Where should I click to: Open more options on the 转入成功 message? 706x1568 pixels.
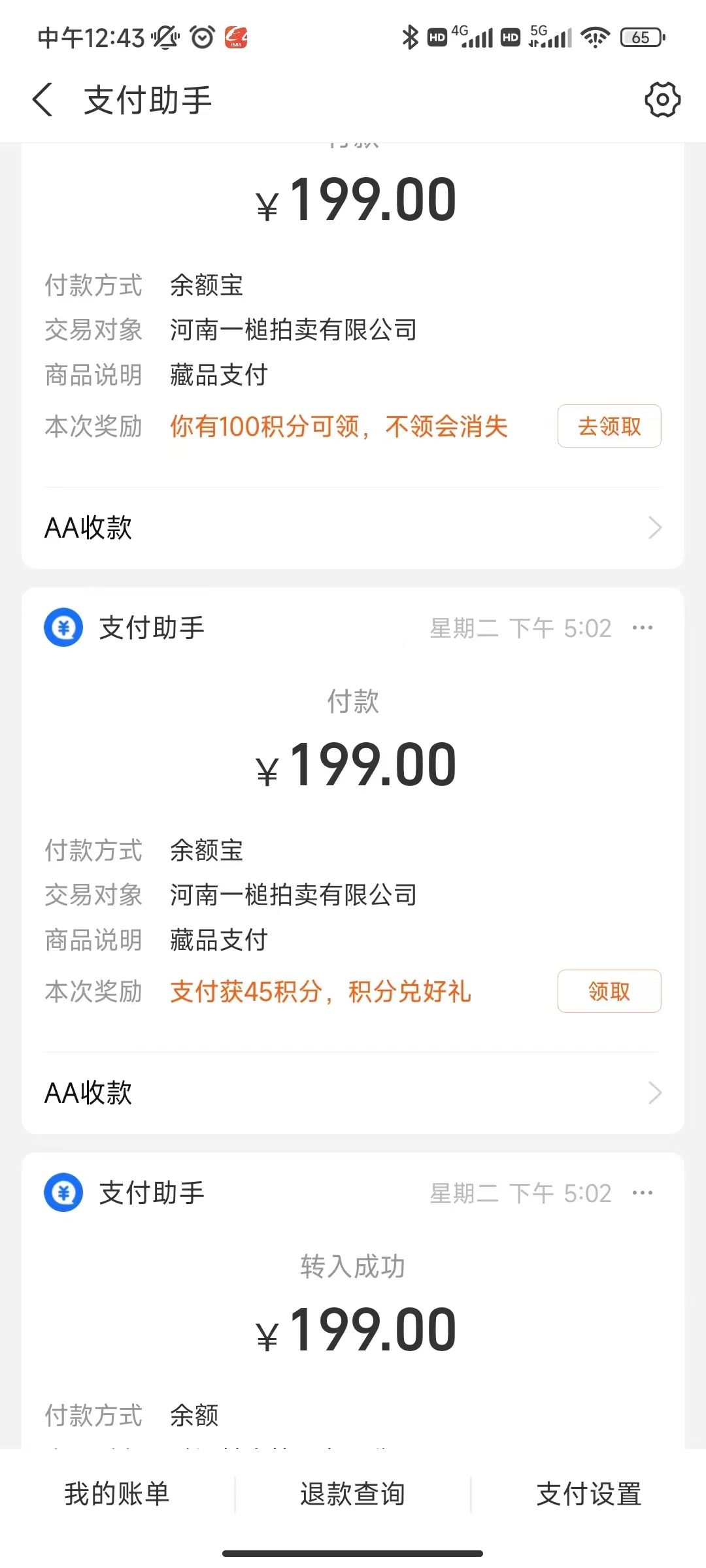tap(642, 1193)
